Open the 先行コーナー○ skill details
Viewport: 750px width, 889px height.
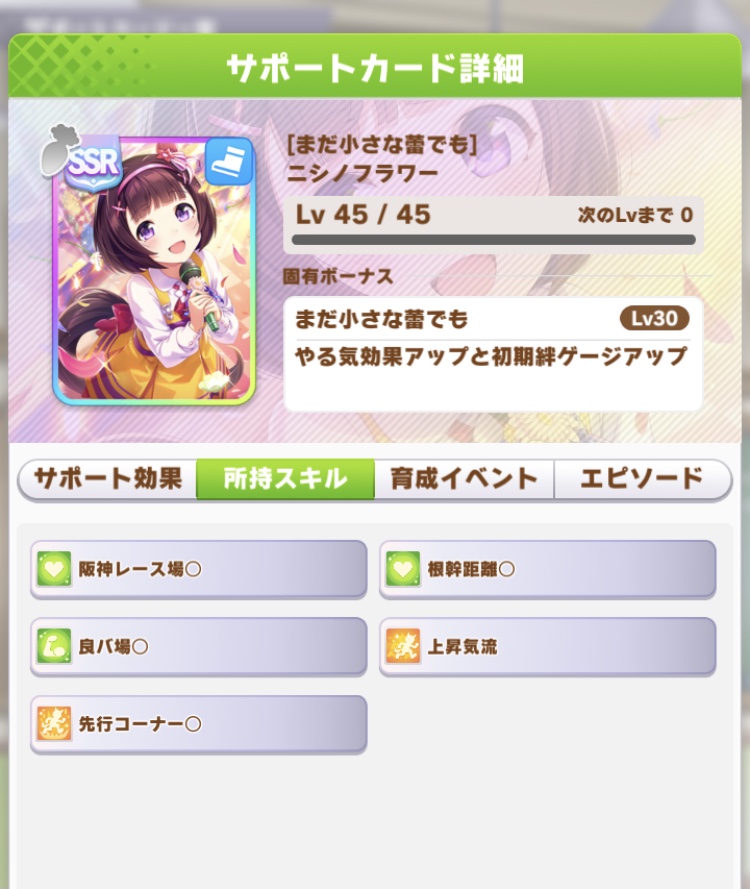click(198, 723)
